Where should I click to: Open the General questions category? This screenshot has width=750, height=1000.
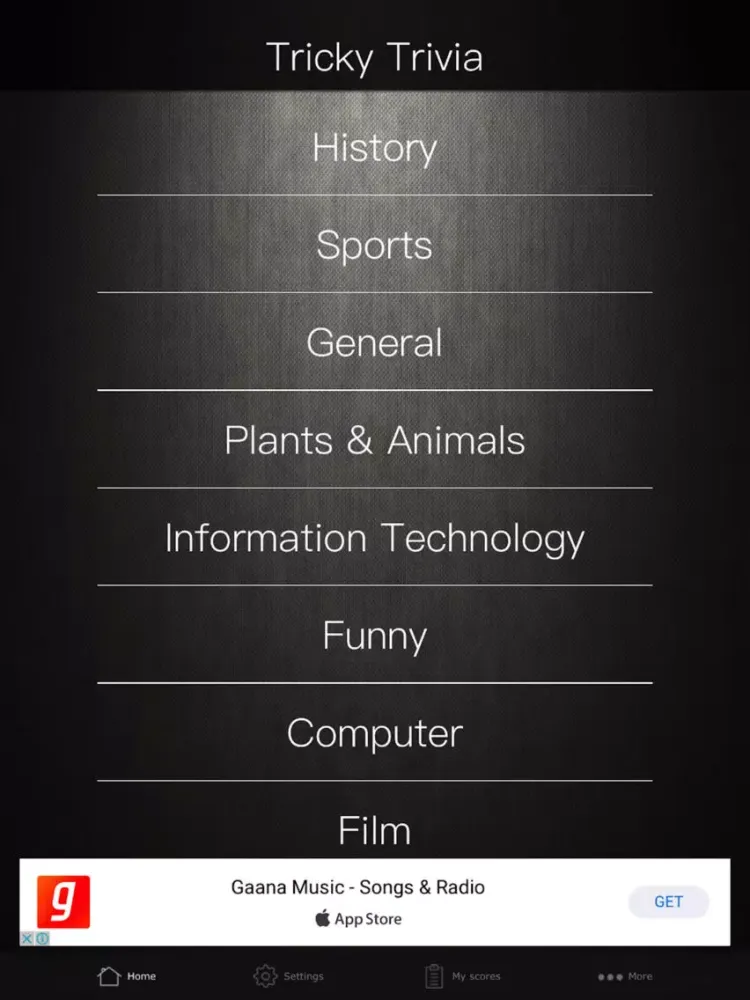pyautogui.click(x=374, y=343)
